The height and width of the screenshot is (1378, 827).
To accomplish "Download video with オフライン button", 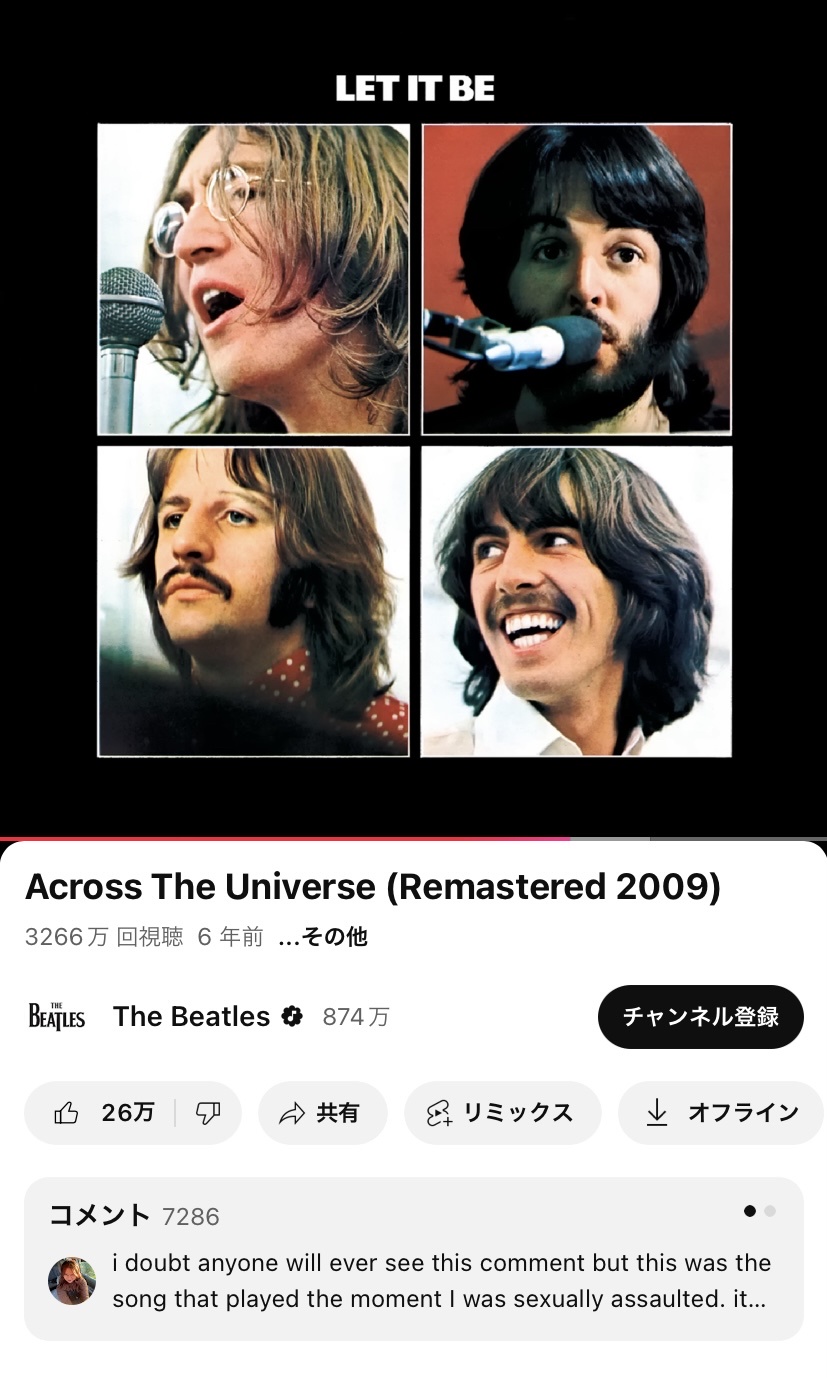I will pyautogui.click(x=722, y=1113).
